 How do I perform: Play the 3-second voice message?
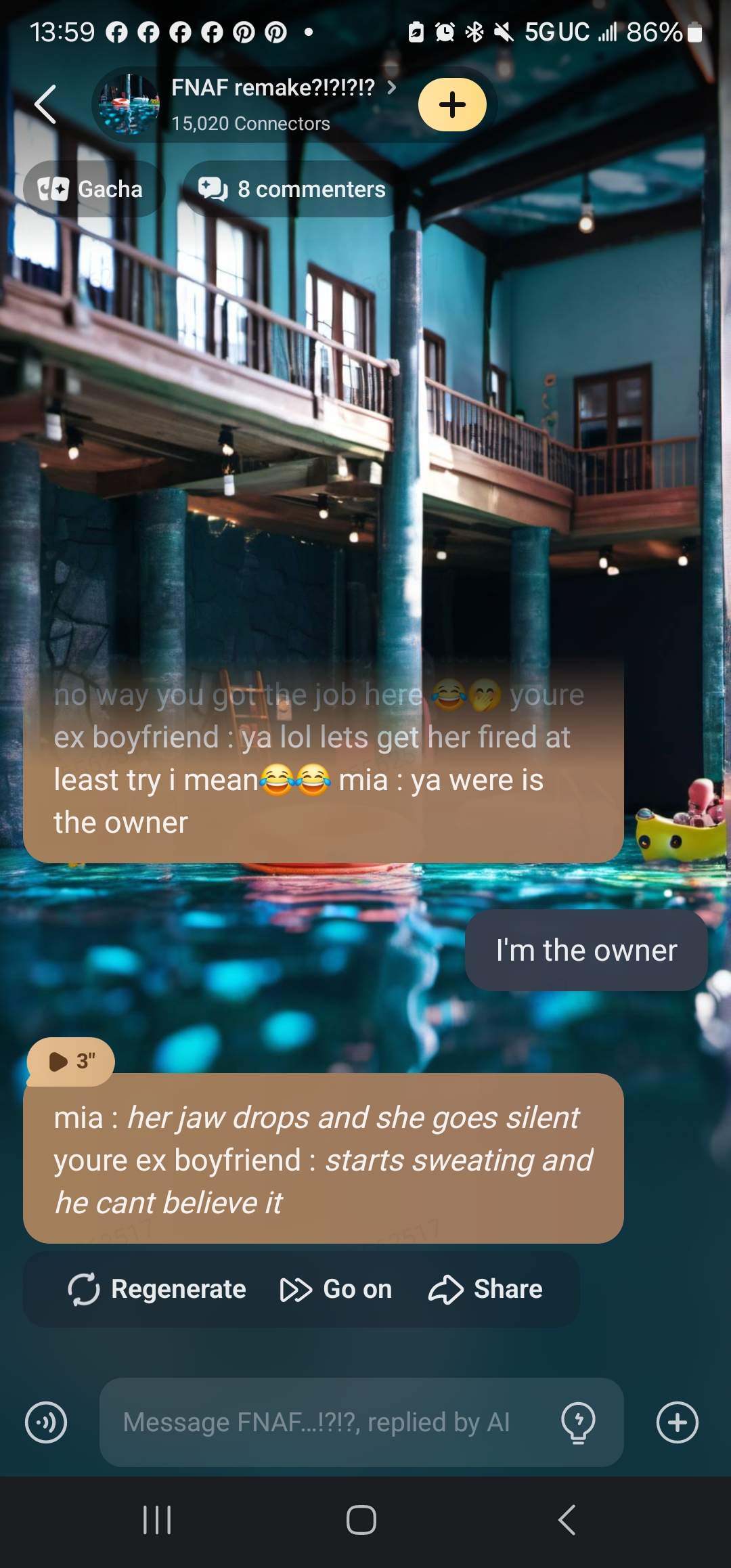(x=70, y=1061)
